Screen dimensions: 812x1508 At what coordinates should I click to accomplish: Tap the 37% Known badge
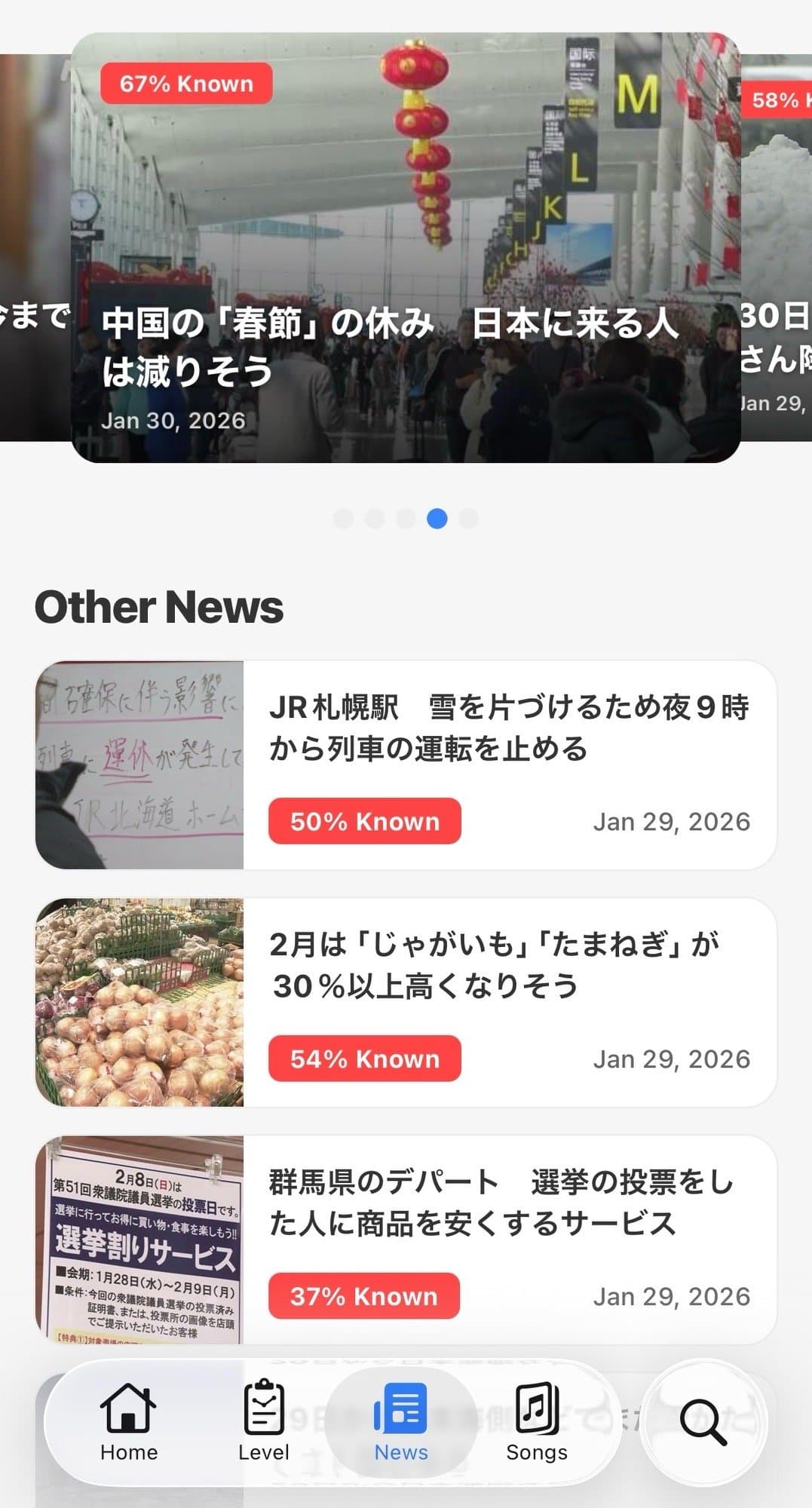[363, 1295]
